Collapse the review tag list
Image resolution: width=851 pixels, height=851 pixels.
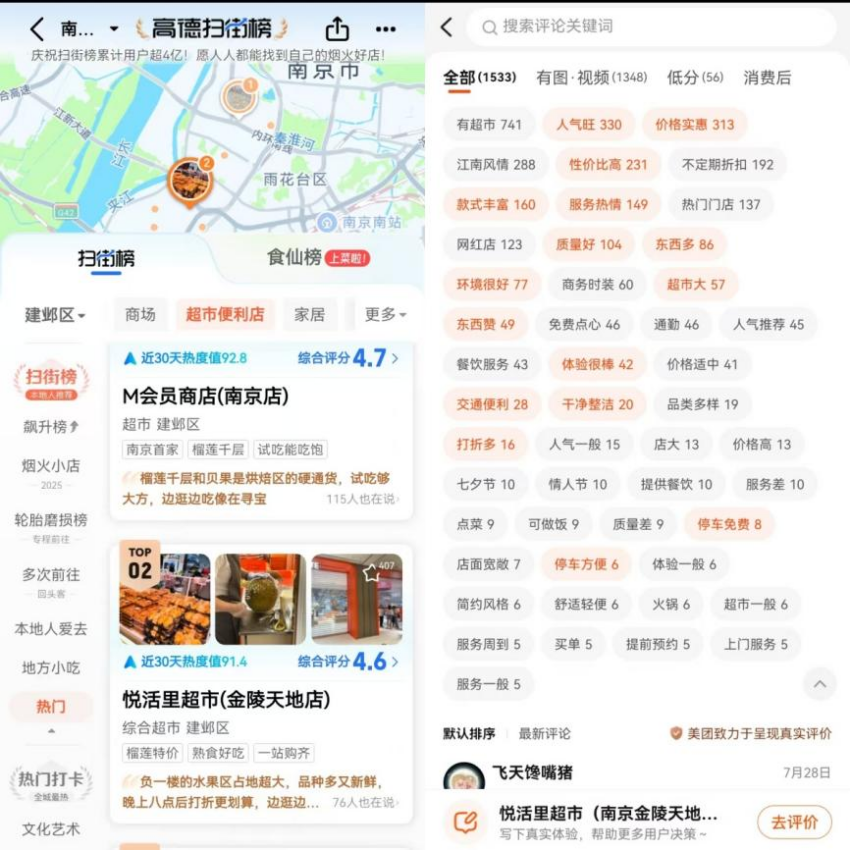(x=820, y=684)
